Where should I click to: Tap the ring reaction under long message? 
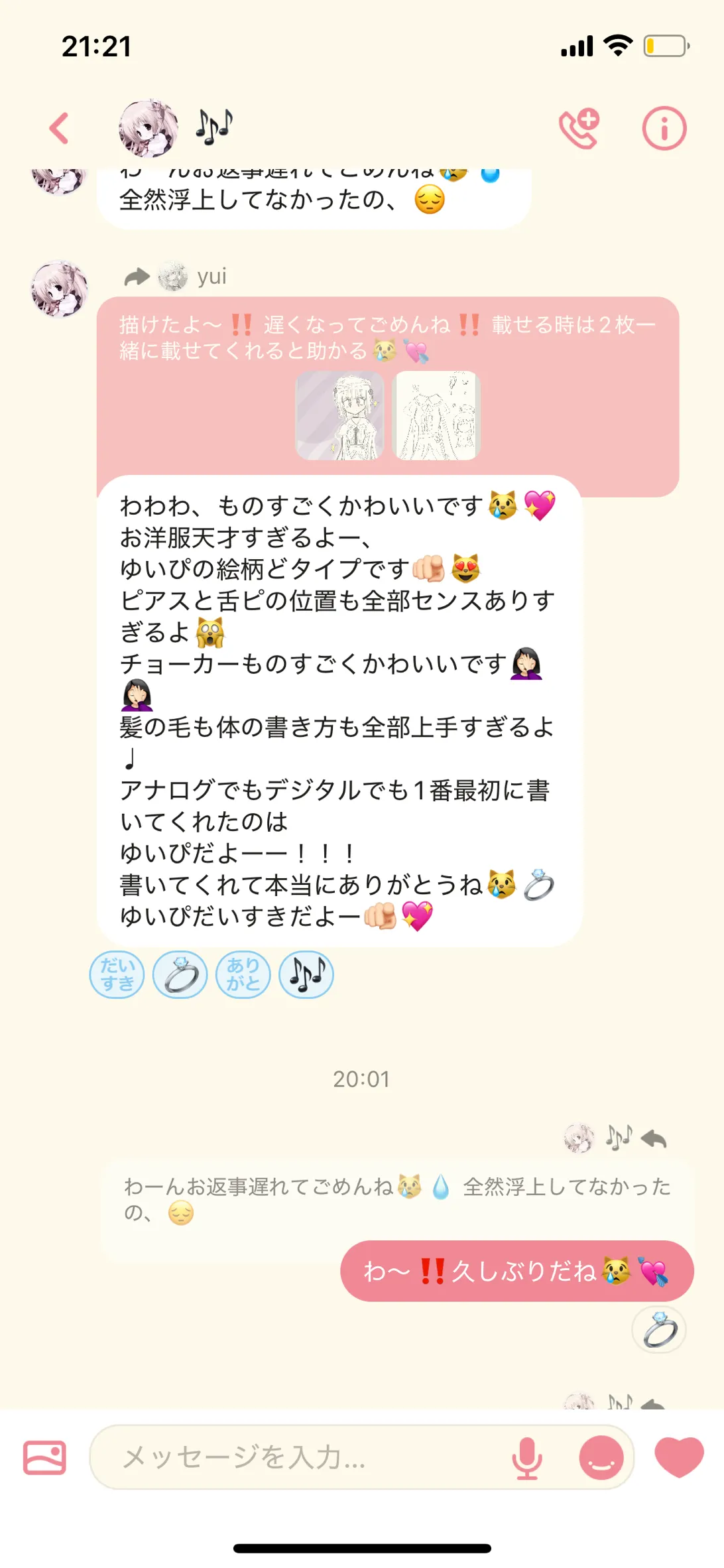pyautogui.click(x=180, y=974)
